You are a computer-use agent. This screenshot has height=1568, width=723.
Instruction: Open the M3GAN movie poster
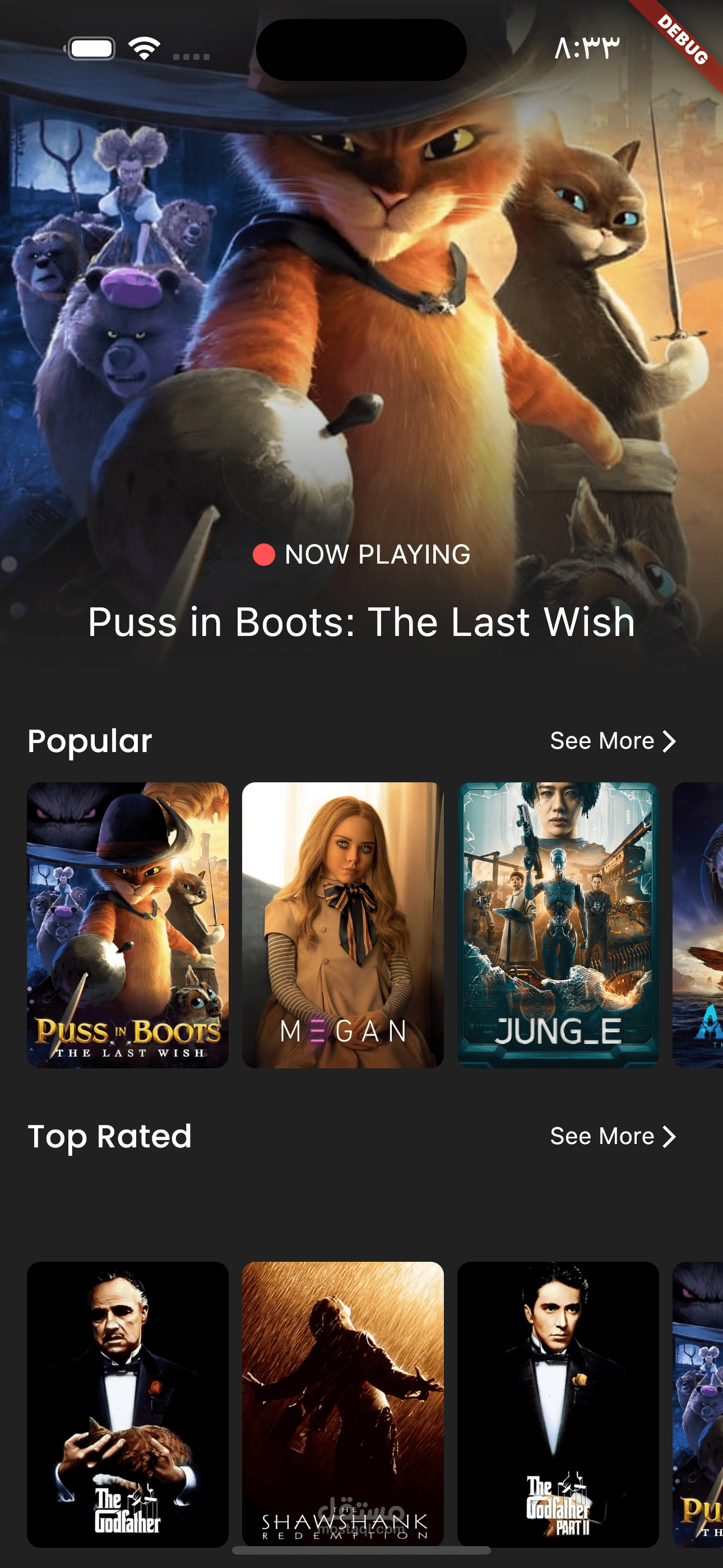coord(342,925)
